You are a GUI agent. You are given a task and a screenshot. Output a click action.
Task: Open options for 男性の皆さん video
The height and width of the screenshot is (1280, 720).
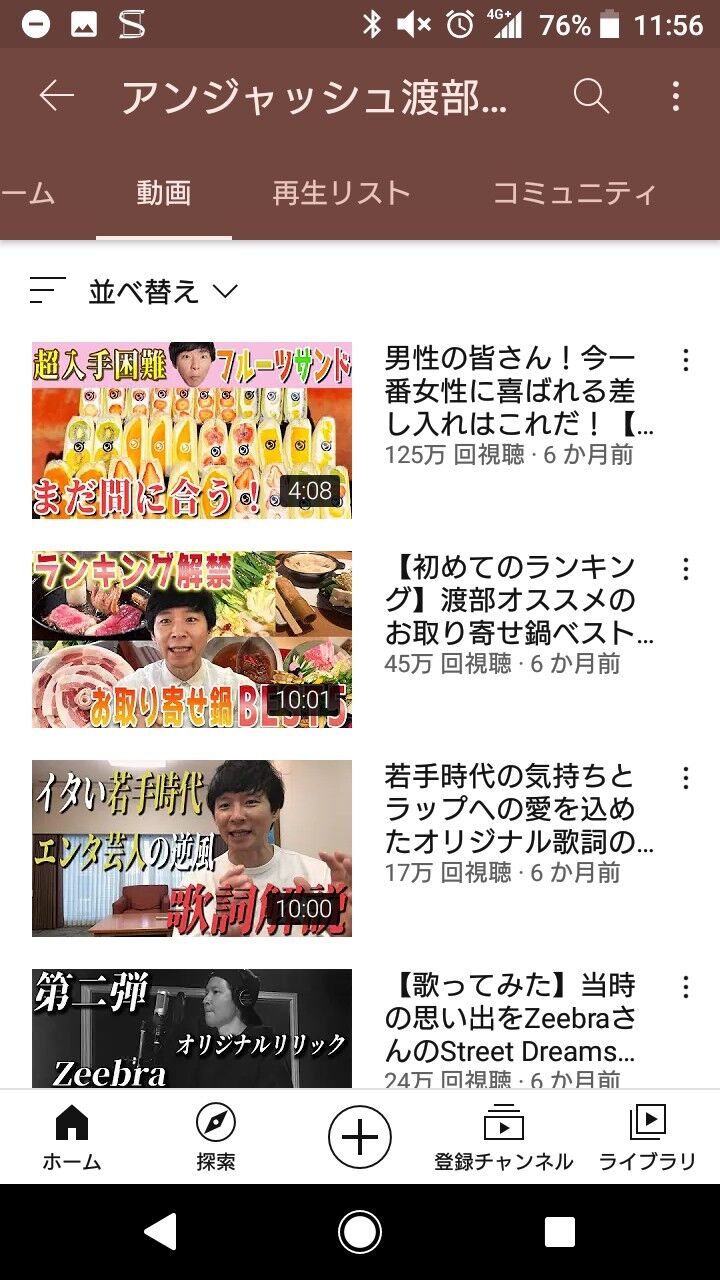(685, 361)
